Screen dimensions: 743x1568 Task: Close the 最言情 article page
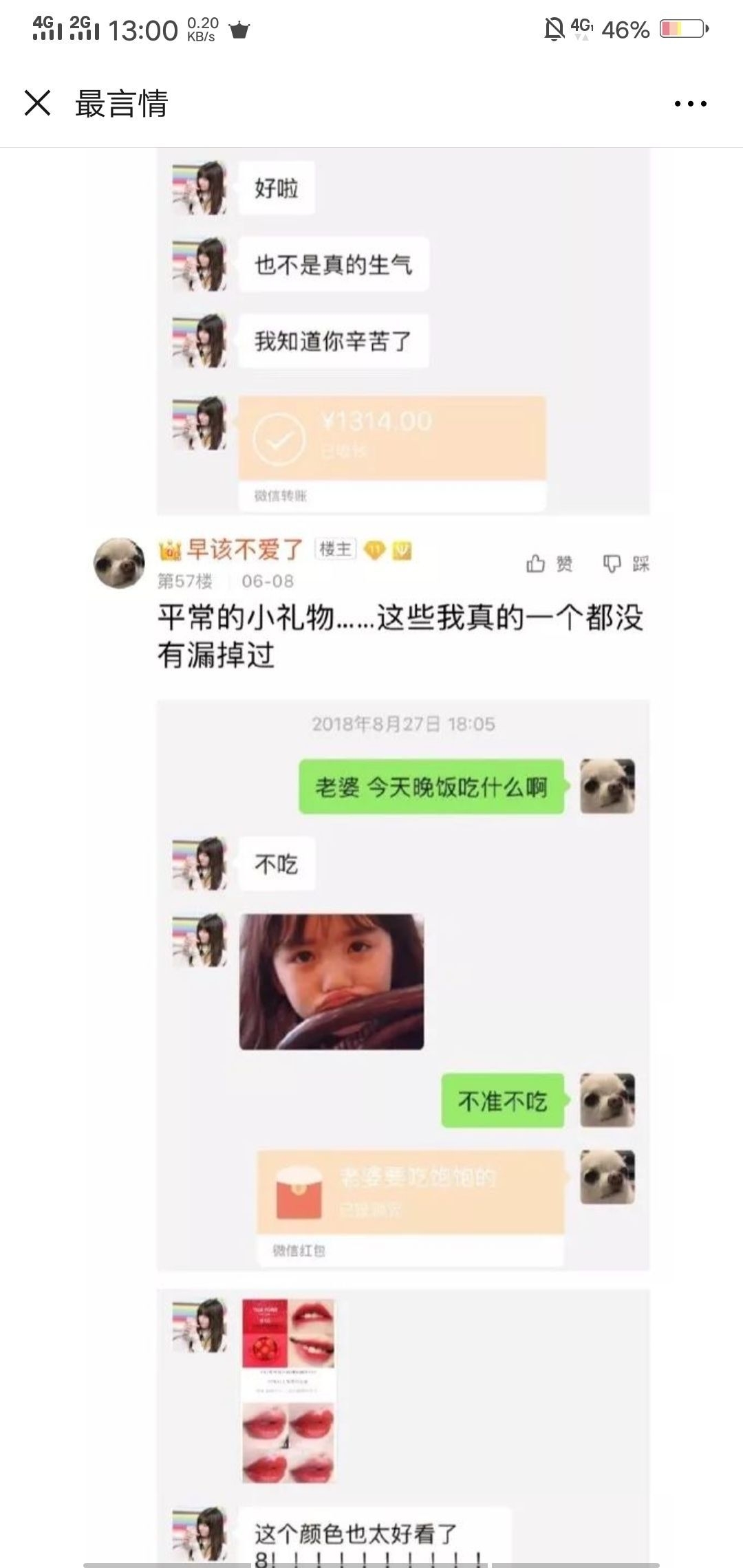point(37,103)
